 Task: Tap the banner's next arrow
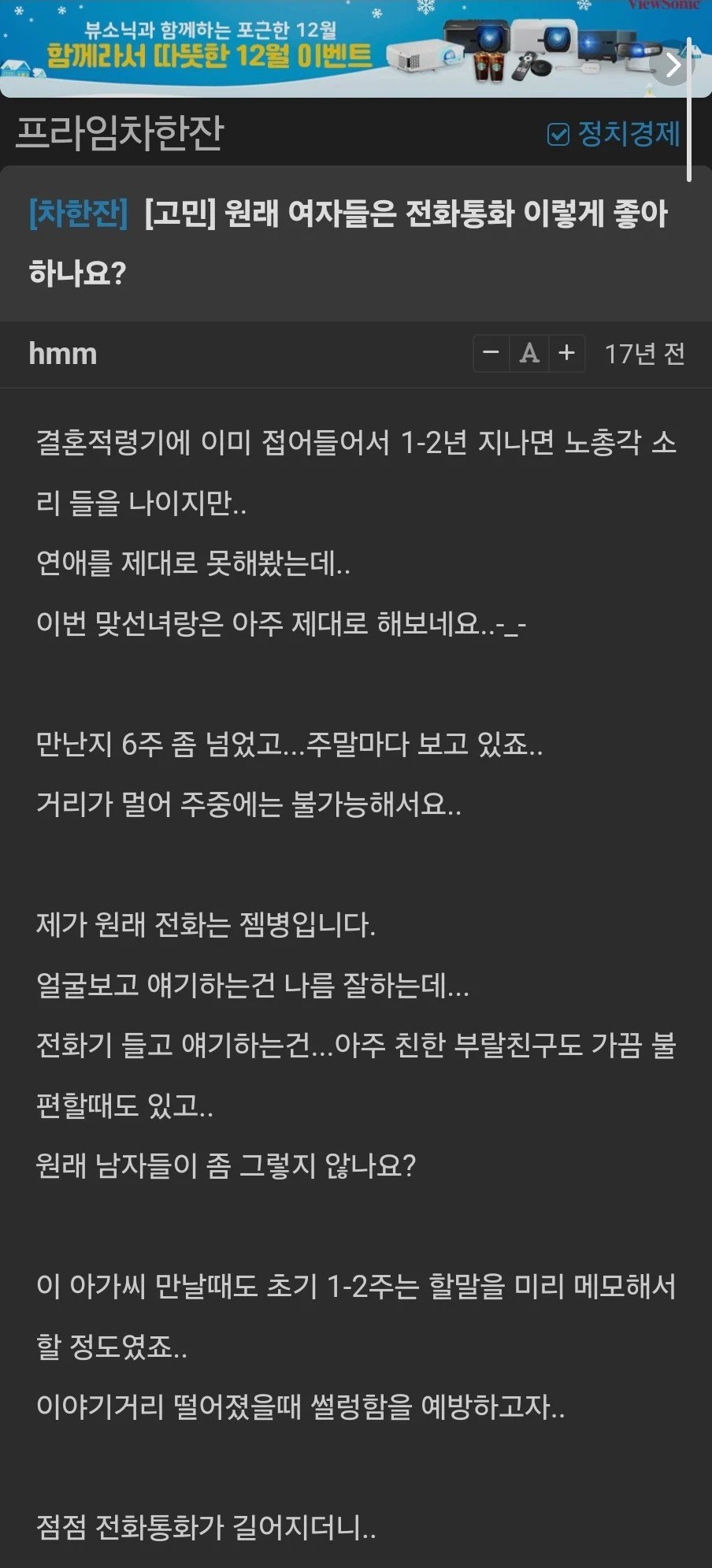click(x=673, y=65)
